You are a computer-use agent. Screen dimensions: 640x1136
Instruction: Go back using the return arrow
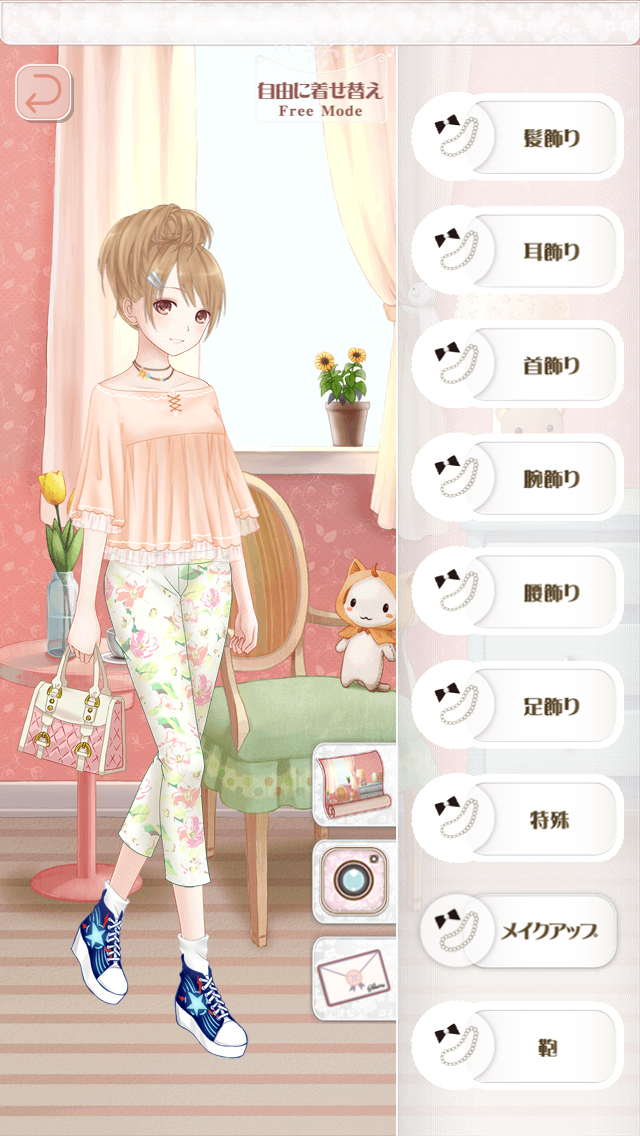pyautogui.click(x=43, y=93)
